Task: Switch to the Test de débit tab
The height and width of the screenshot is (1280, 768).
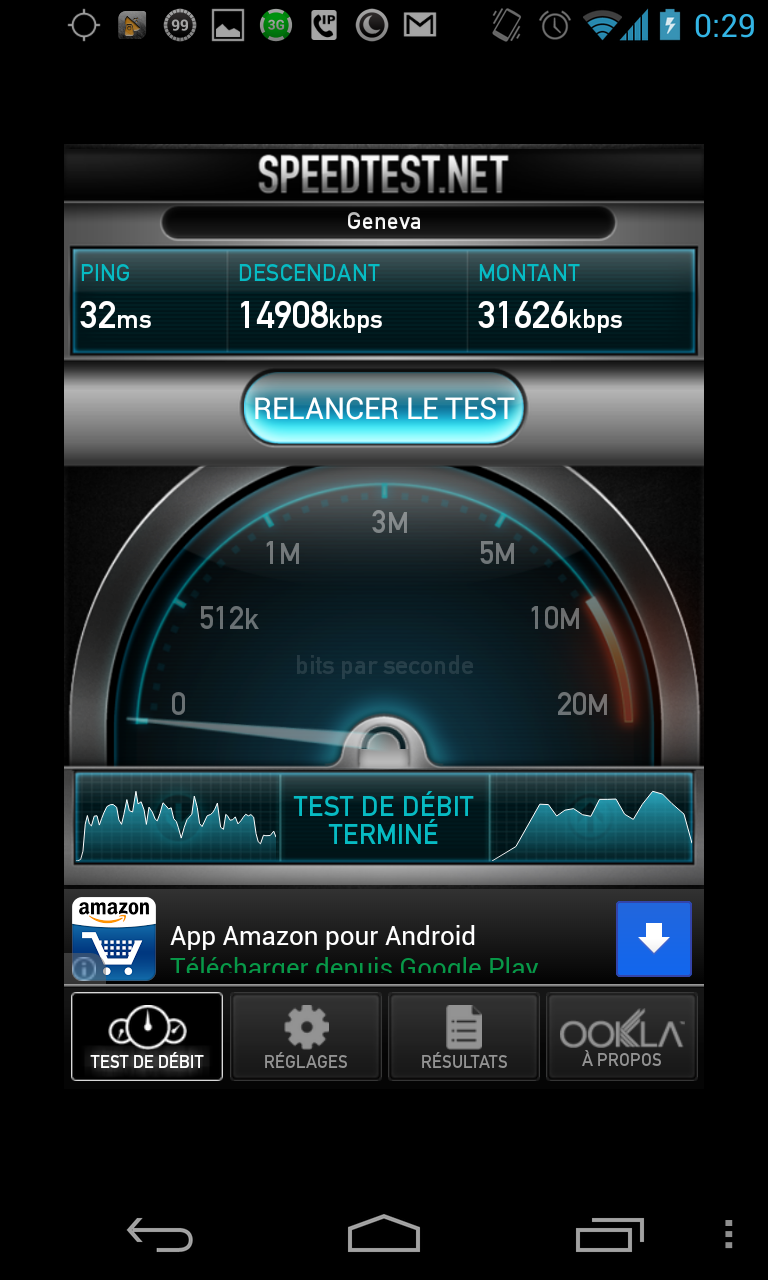Action: click(x=147, y=1036)
